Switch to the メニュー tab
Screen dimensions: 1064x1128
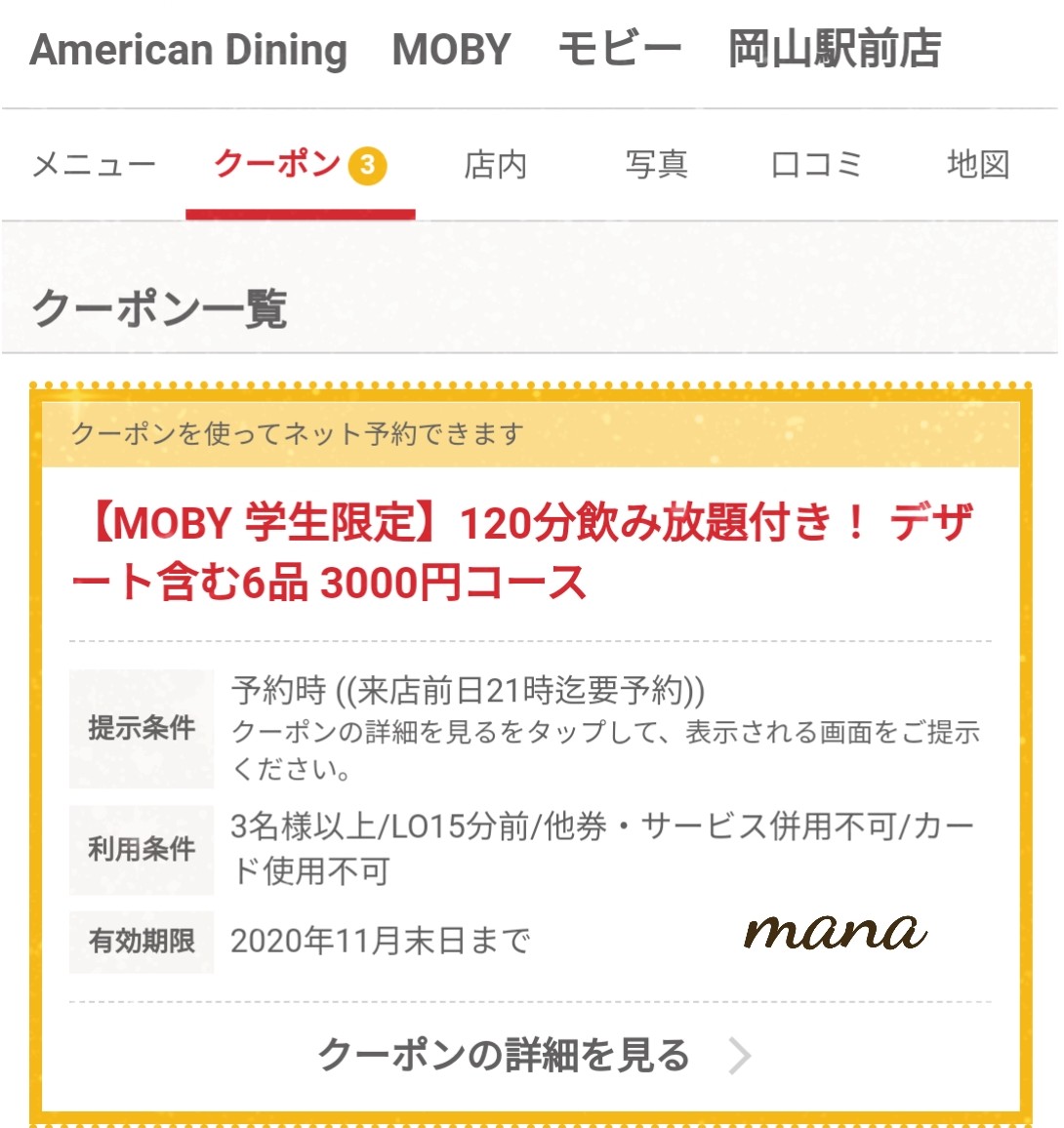(94, 165)
